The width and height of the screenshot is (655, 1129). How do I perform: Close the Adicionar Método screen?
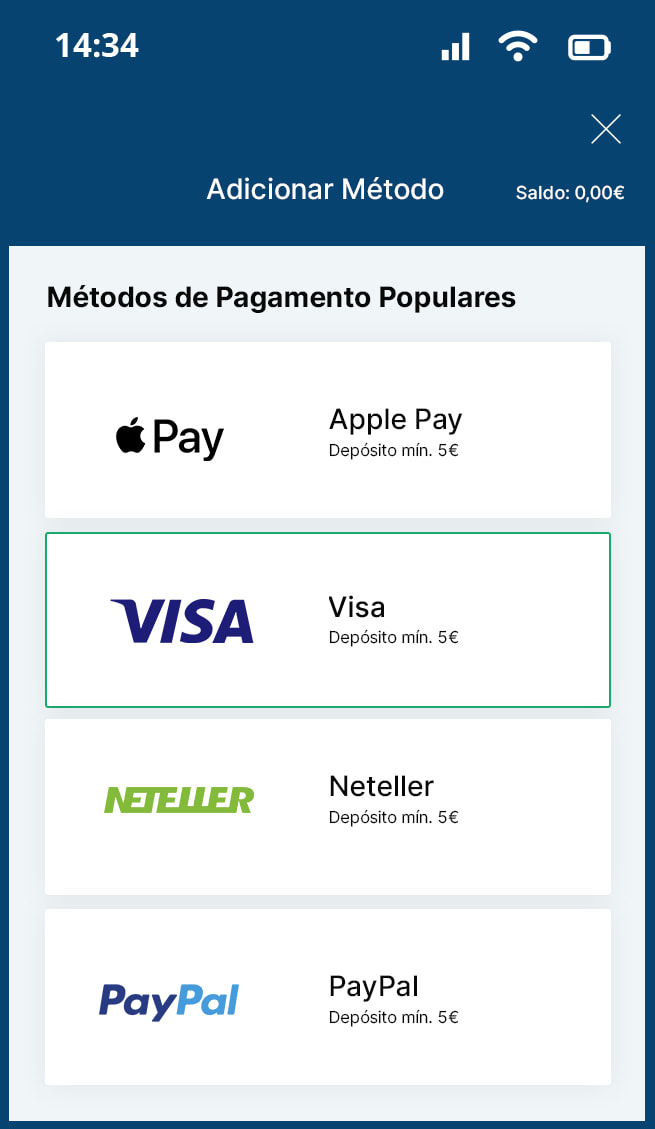(606, 129)
